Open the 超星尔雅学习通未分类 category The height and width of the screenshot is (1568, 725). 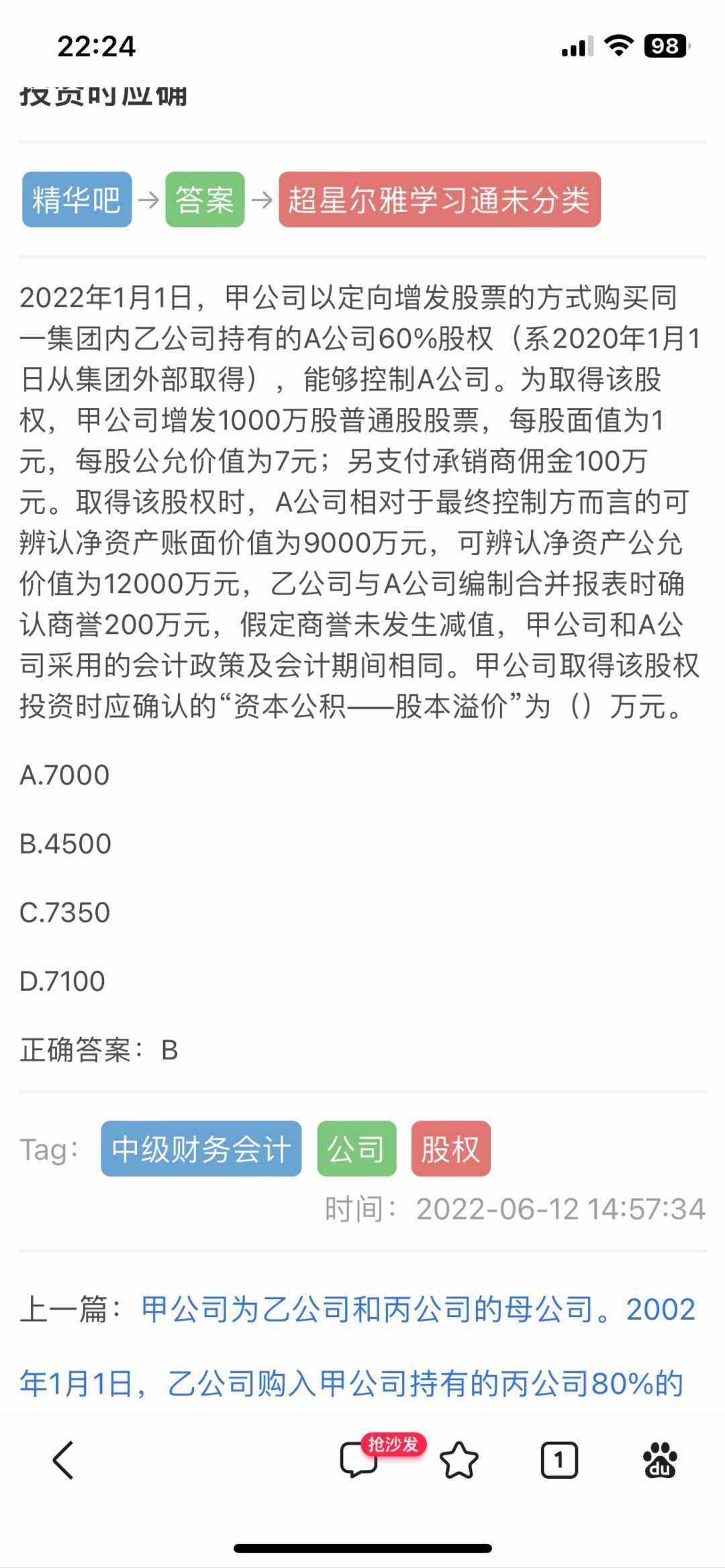[440, 199]
